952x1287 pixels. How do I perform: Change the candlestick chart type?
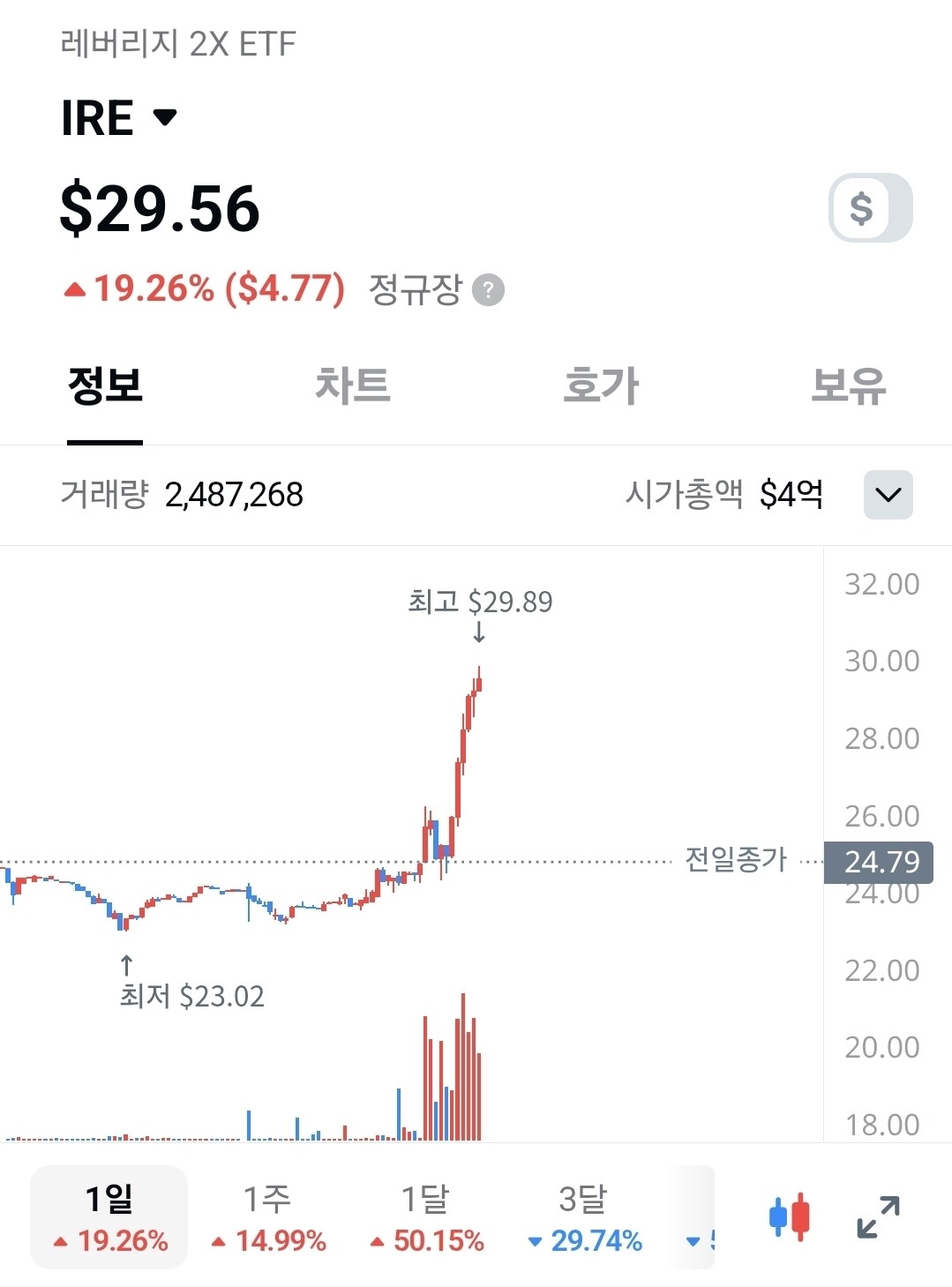pos(790,1217)
